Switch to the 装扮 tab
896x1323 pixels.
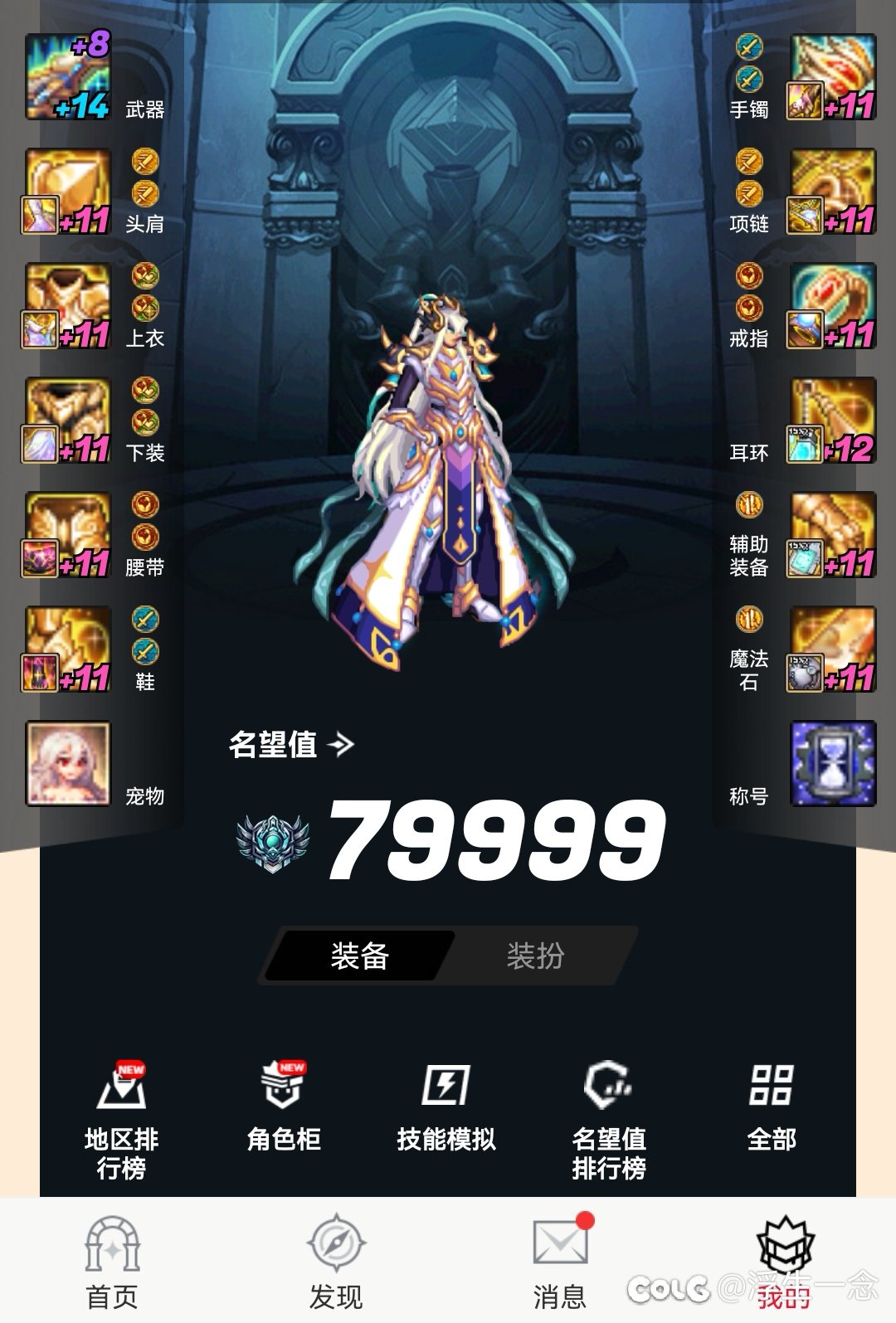click(x=535, y=956)
